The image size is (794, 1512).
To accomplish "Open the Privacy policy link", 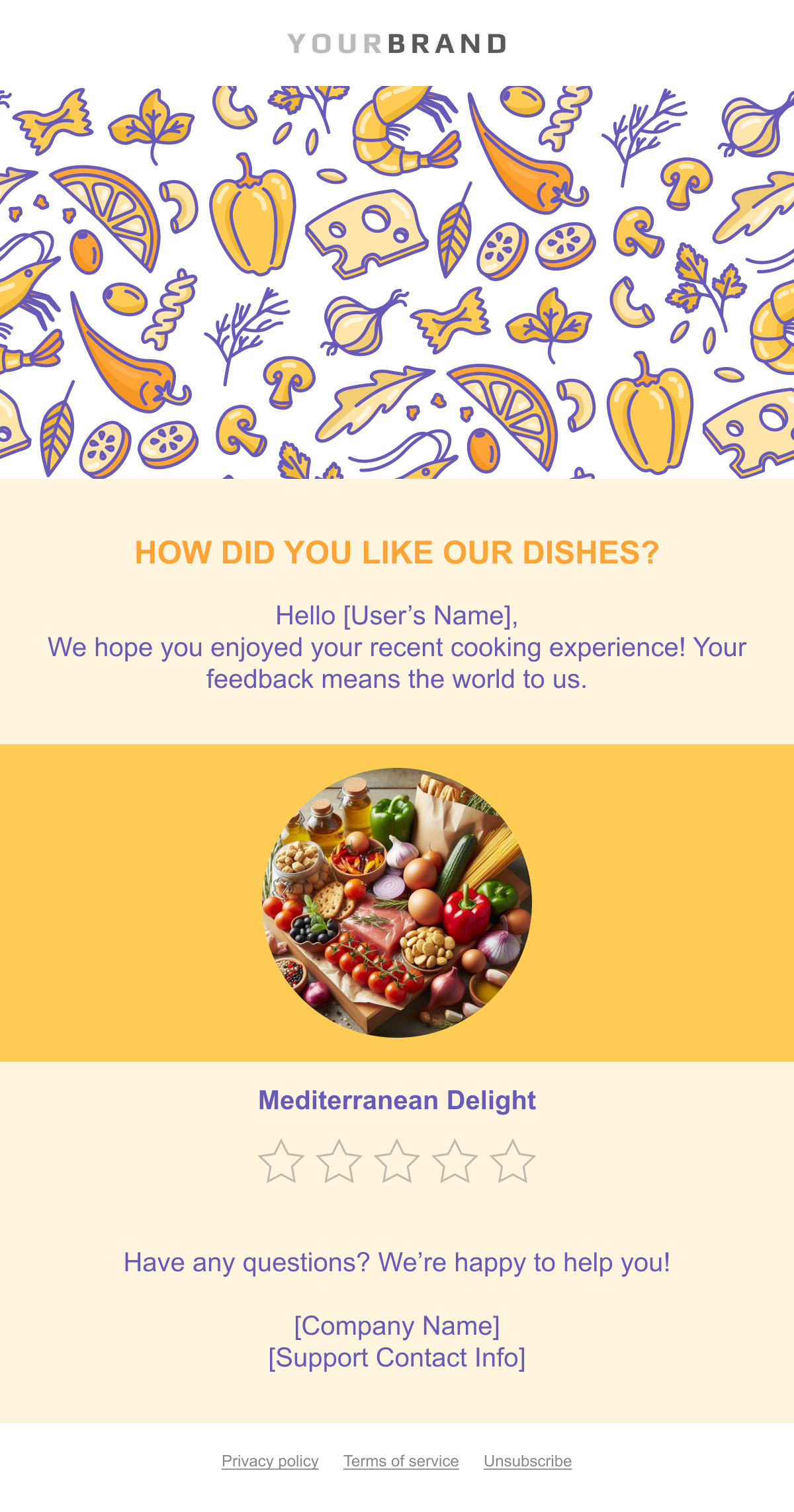I will coord(270,1461).
